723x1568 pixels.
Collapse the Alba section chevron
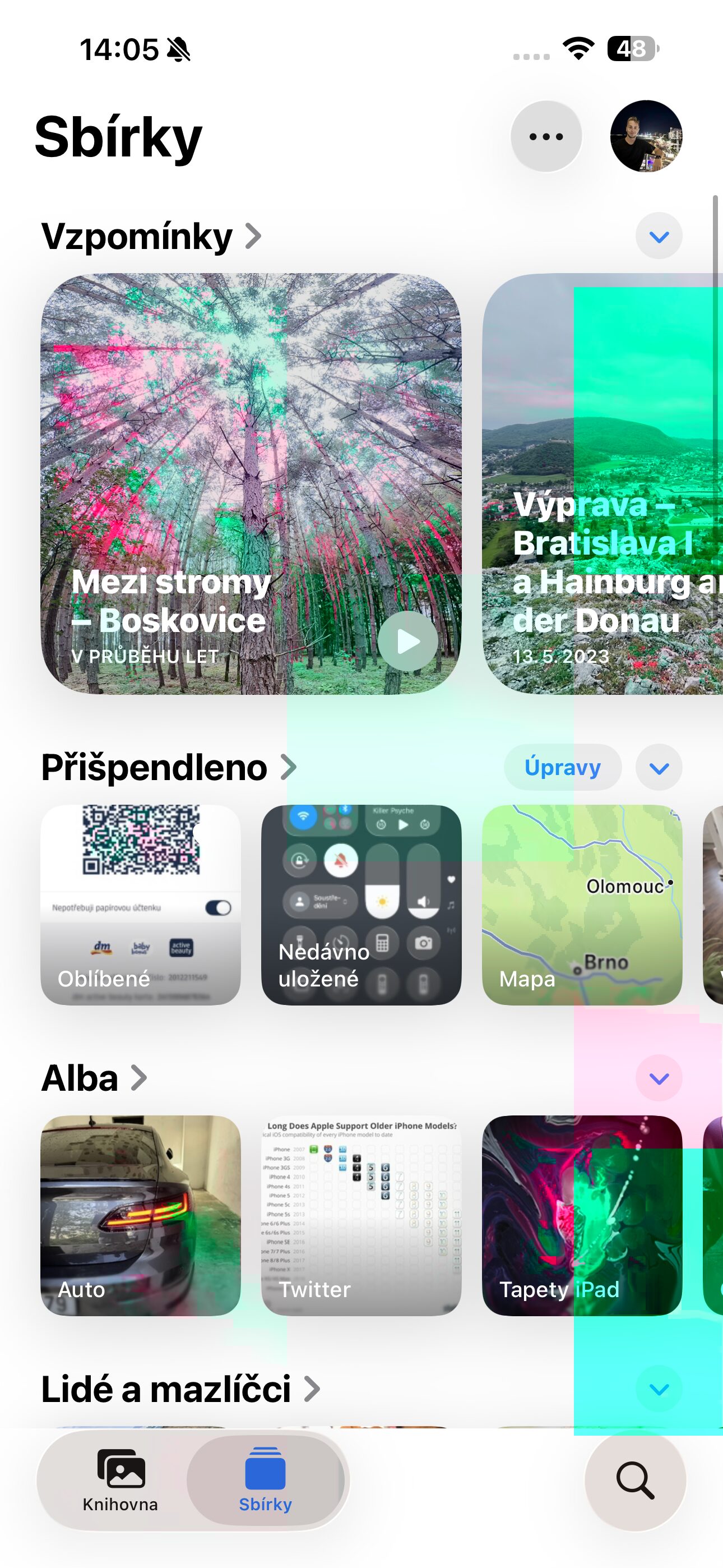[x=659, y=1078]
